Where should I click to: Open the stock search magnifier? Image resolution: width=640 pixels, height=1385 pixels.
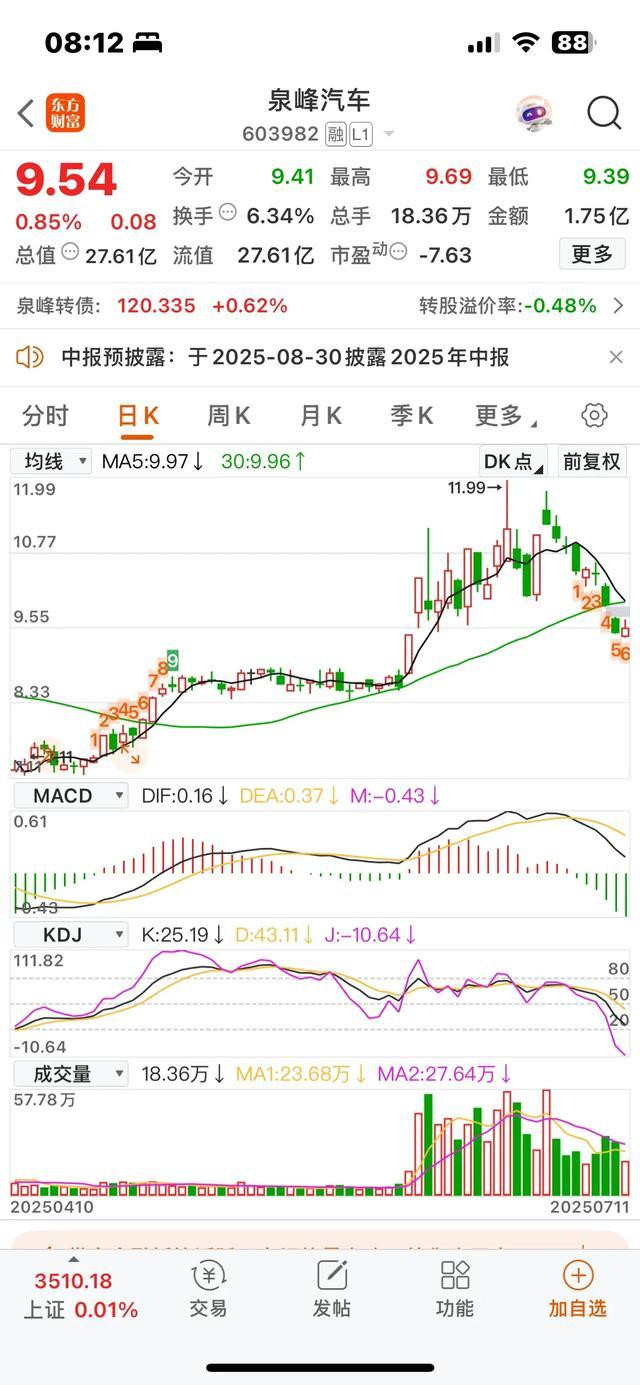(604, 113)
